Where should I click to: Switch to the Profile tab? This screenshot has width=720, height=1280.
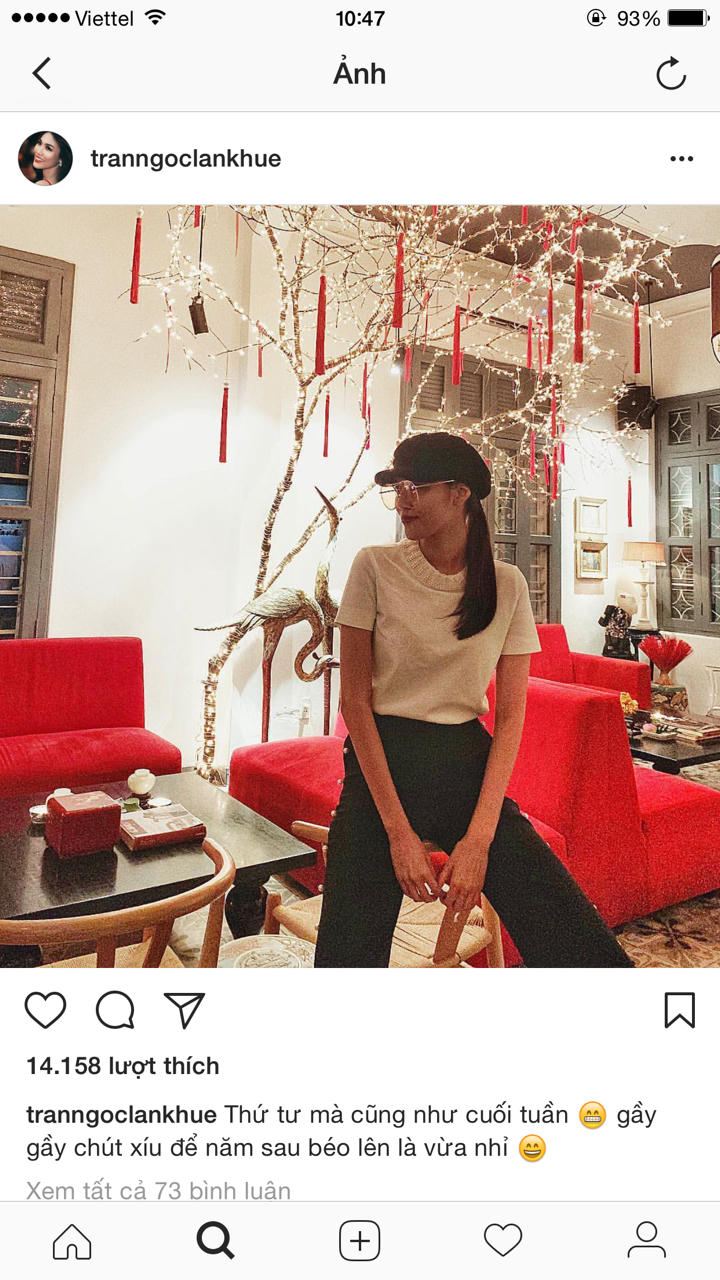[x=646, y=1241]
